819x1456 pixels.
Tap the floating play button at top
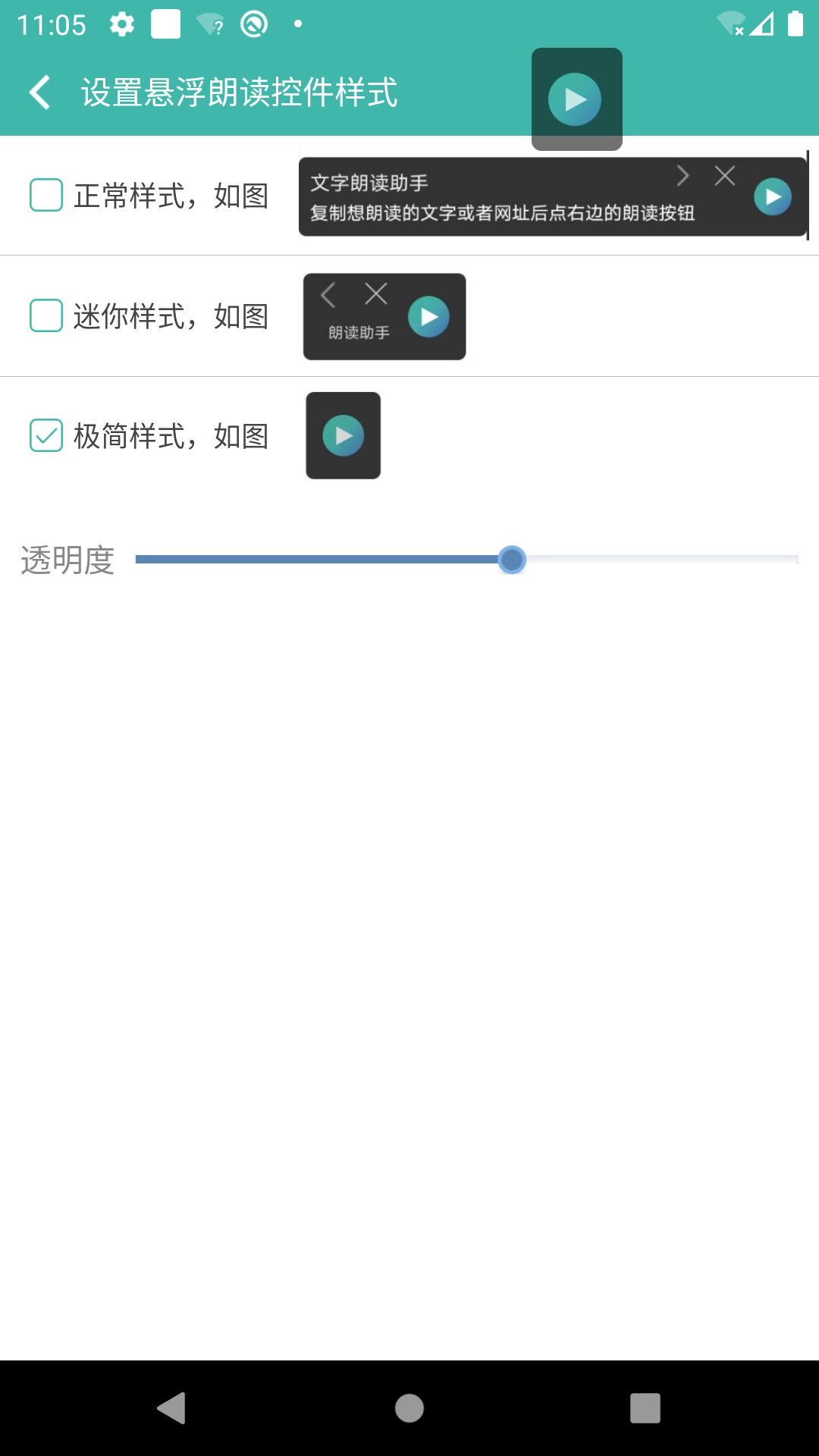(x=576, y=99)
